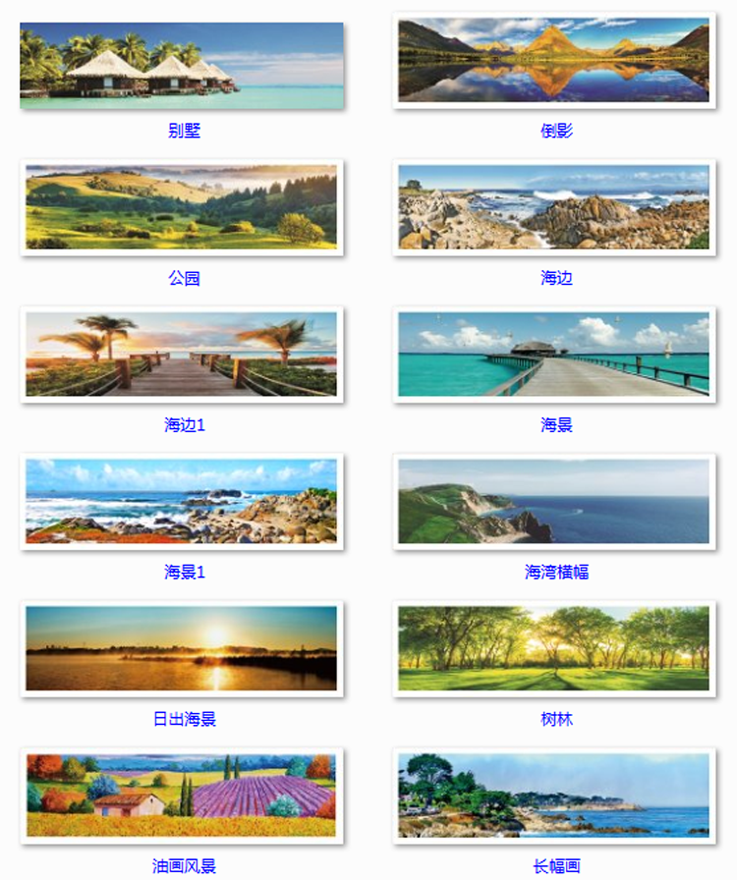
Task: View the 公园 landscape picture
Action: (181, 208)
